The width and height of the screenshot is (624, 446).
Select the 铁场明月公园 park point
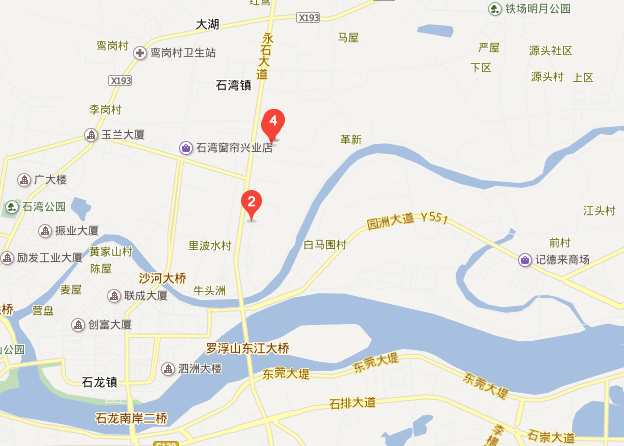point(494,9)
